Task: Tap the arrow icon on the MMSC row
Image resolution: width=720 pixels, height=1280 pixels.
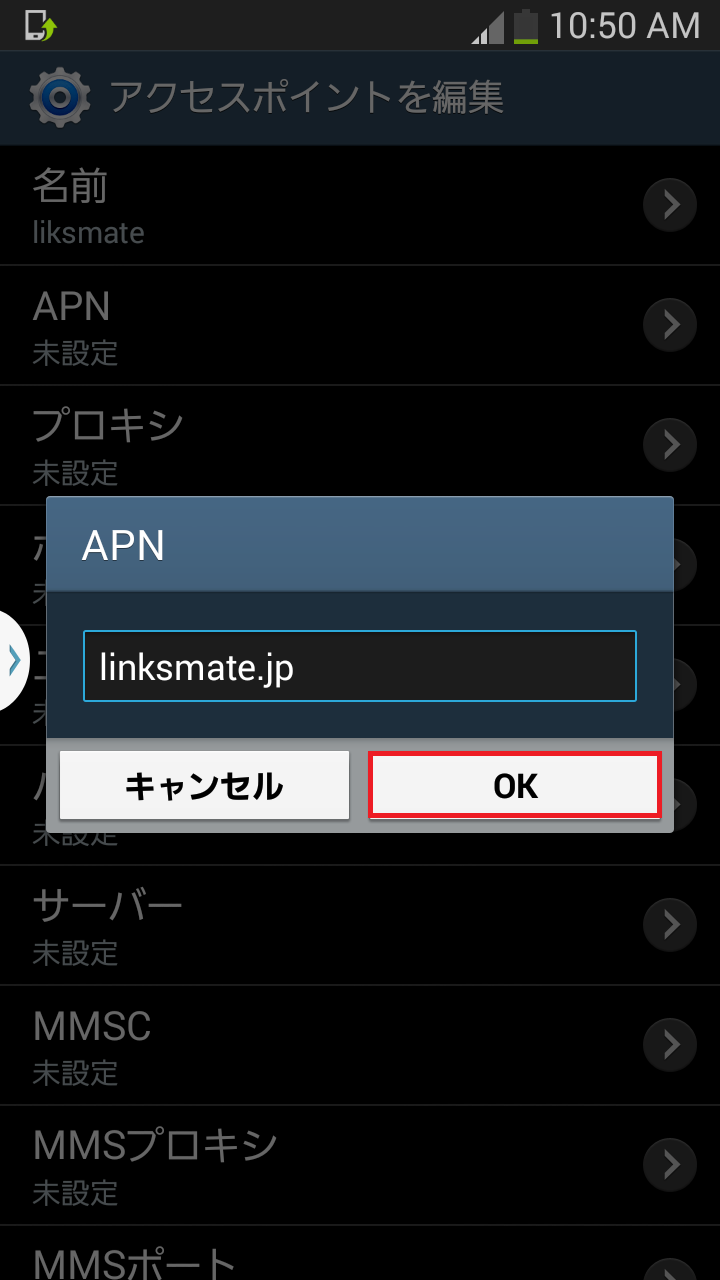Action: pyautogui.click(x=669, y=1044)
